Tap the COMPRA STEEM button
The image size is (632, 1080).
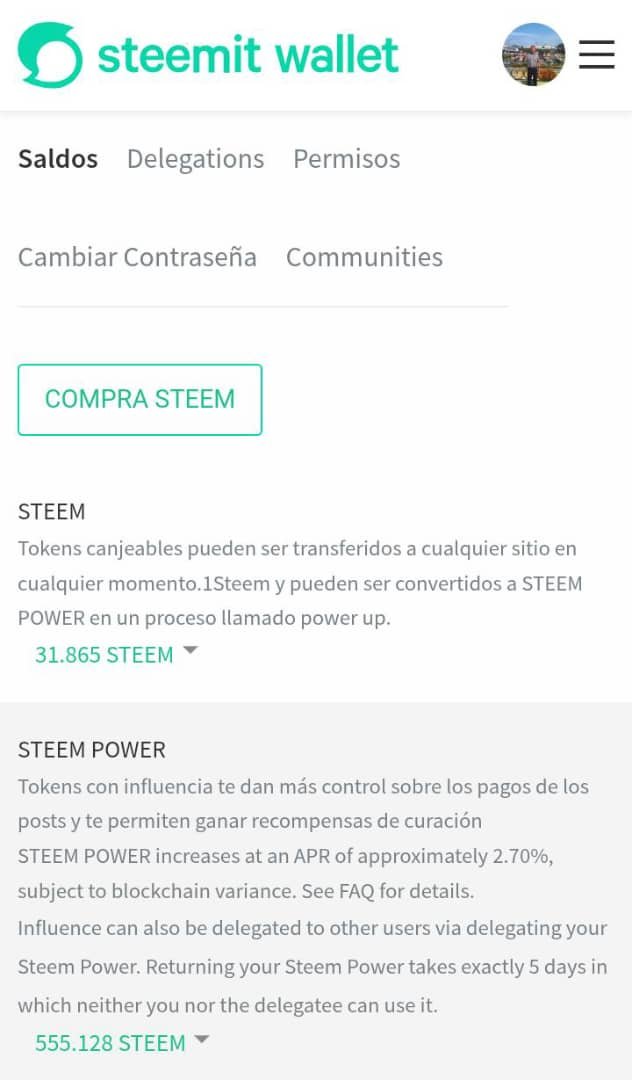[x=140, y=399]
